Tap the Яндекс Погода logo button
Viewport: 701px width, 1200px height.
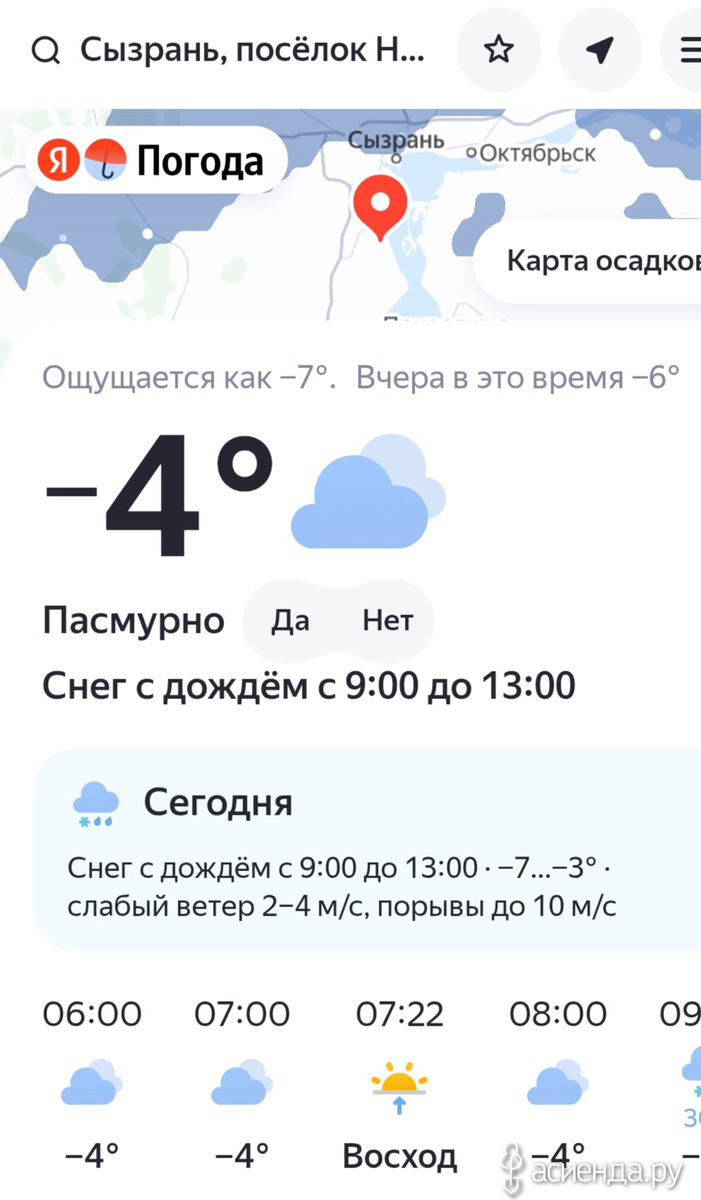(155, 160)
